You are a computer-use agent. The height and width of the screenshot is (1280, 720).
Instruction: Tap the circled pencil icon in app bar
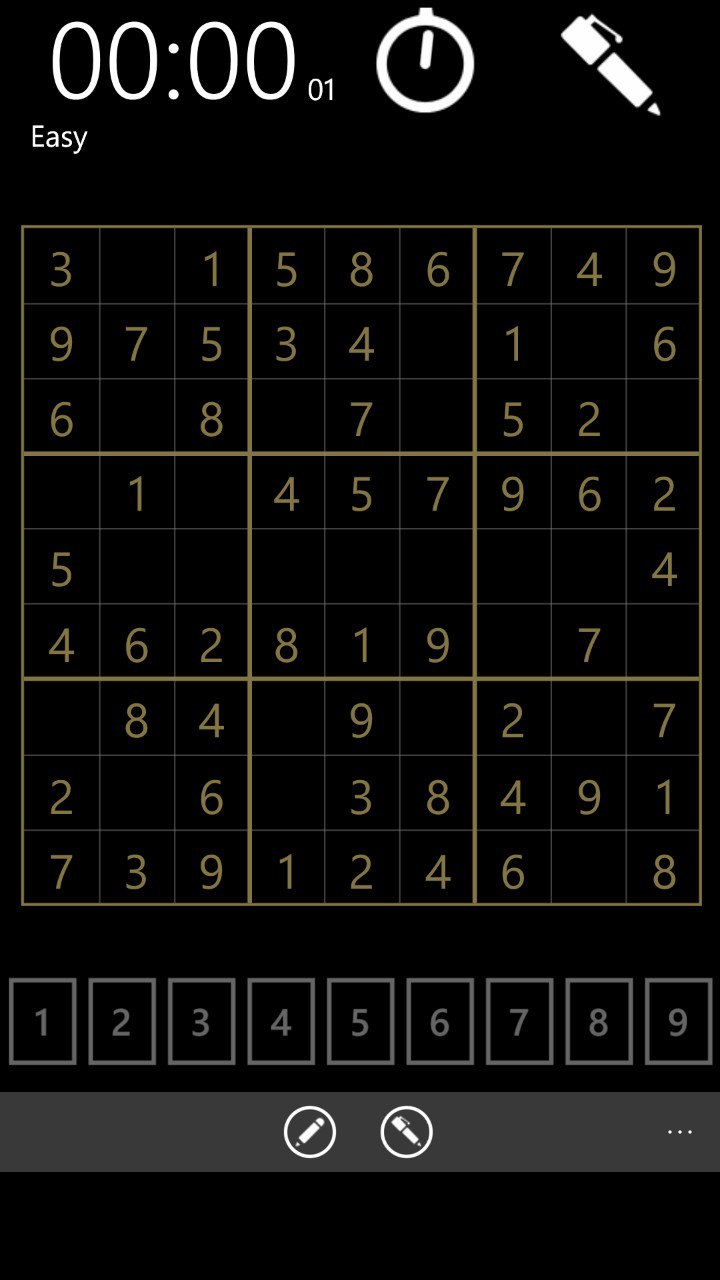click(x=310, y=1132)
